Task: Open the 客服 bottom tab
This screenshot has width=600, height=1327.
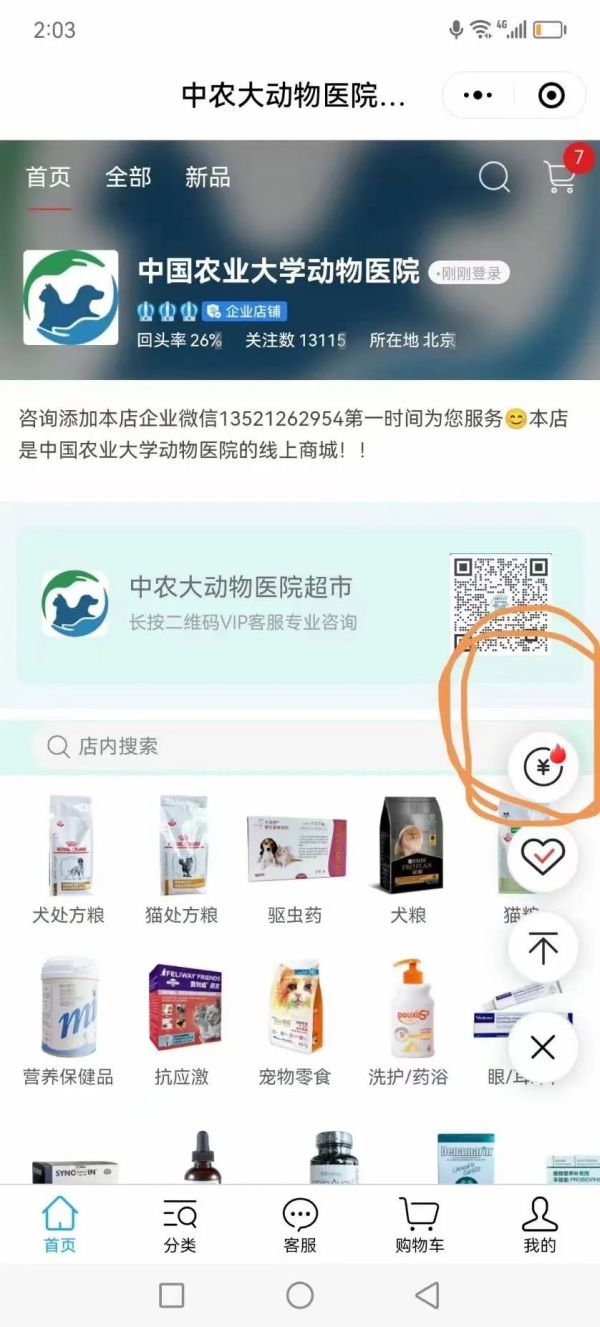Action: (x=300, y=1225)
